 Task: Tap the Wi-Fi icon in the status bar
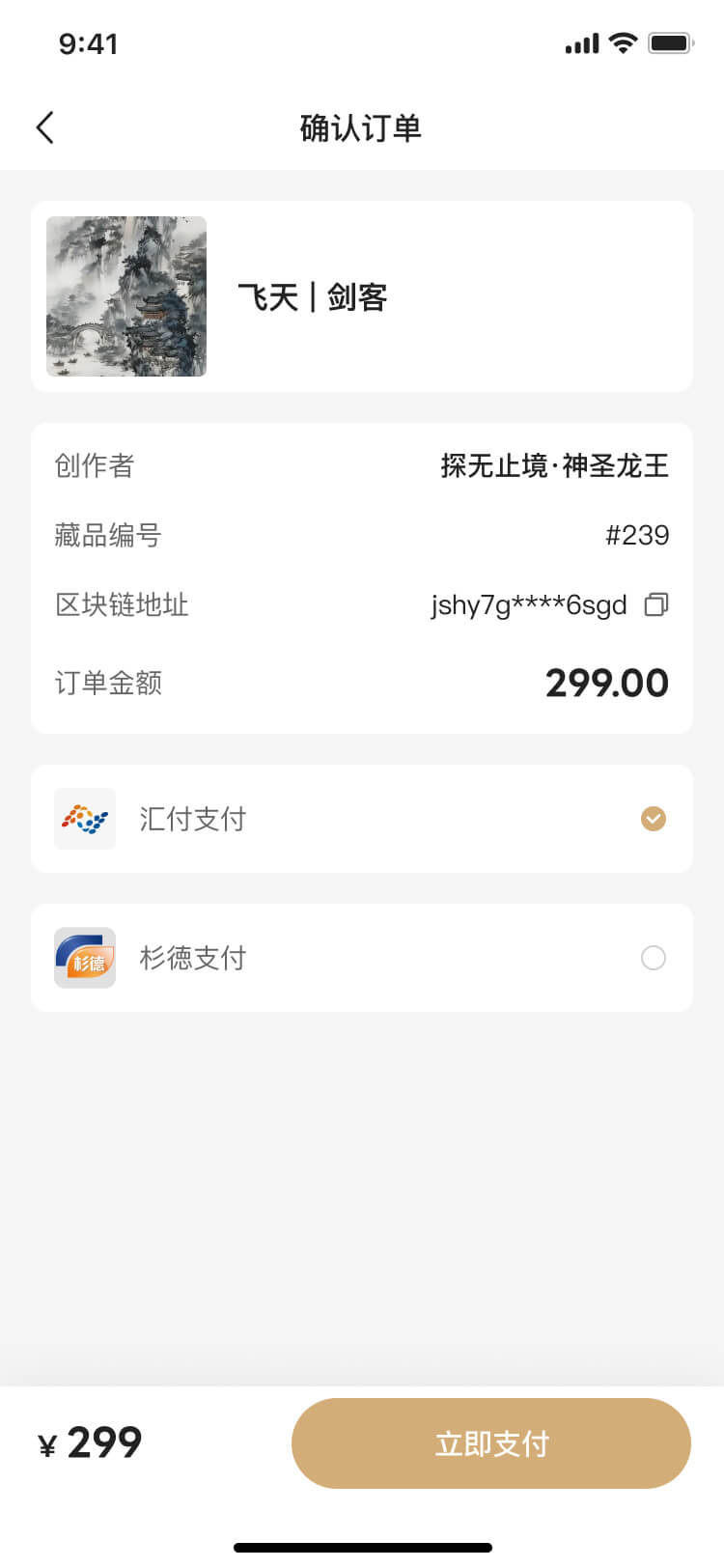click(623, 42)
